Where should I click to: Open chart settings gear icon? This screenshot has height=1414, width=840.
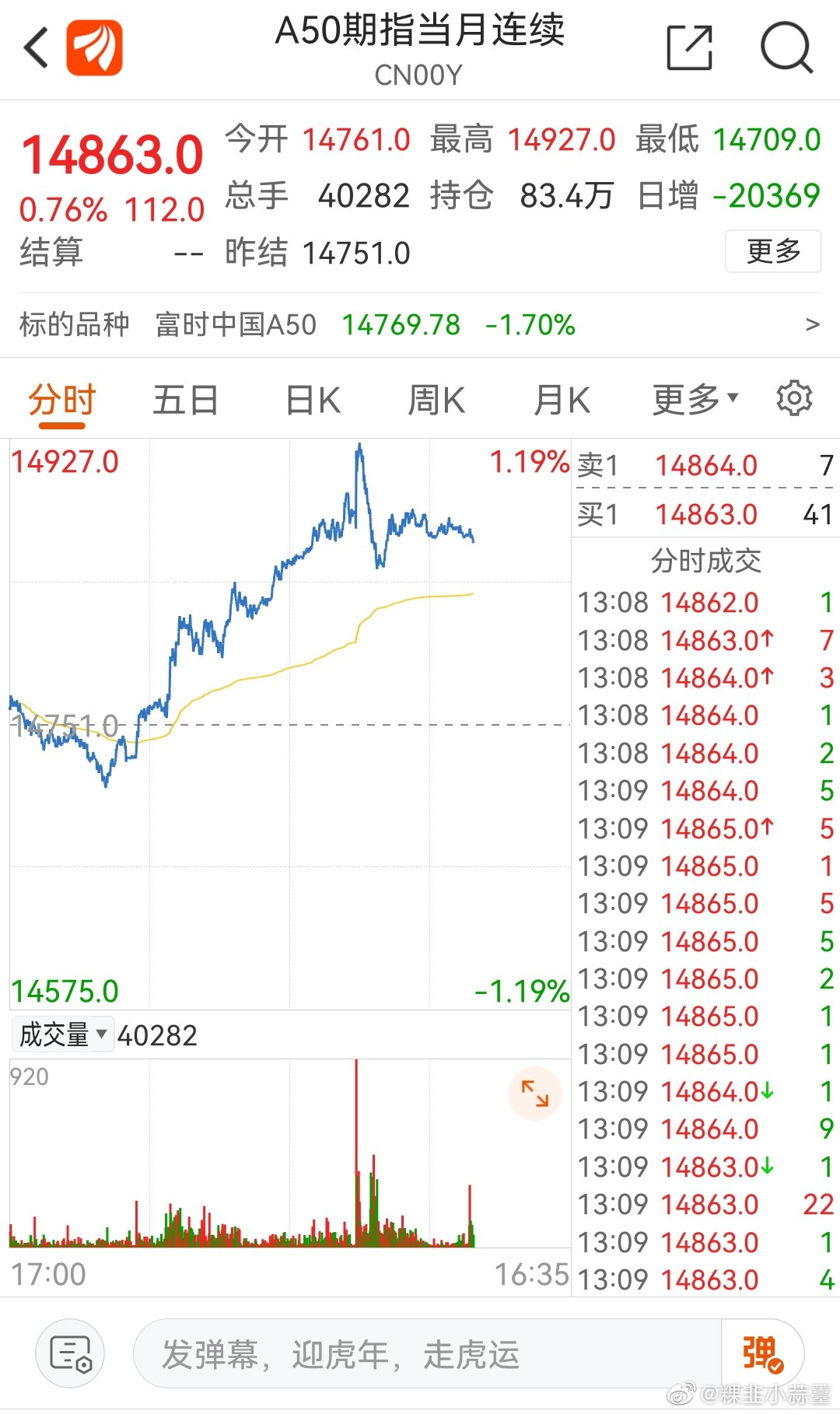[794, 398]
